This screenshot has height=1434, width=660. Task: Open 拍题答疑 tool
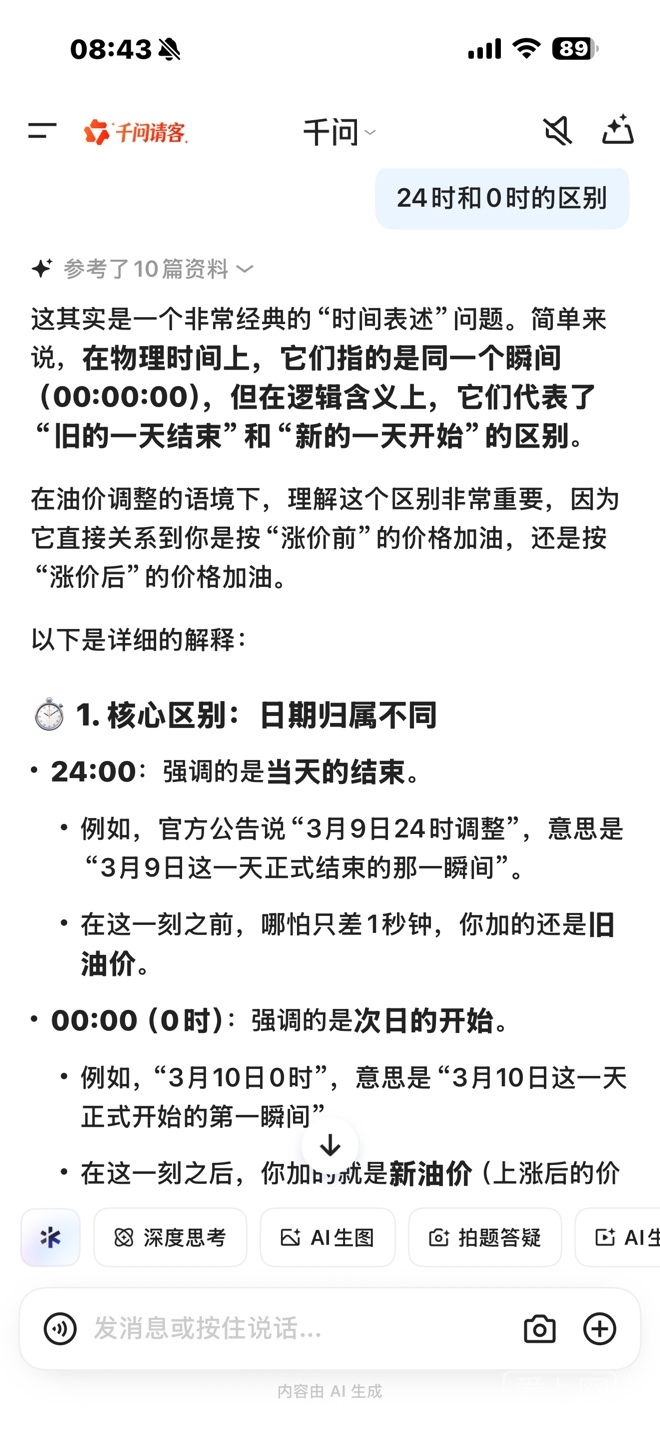pos(485,1238)
